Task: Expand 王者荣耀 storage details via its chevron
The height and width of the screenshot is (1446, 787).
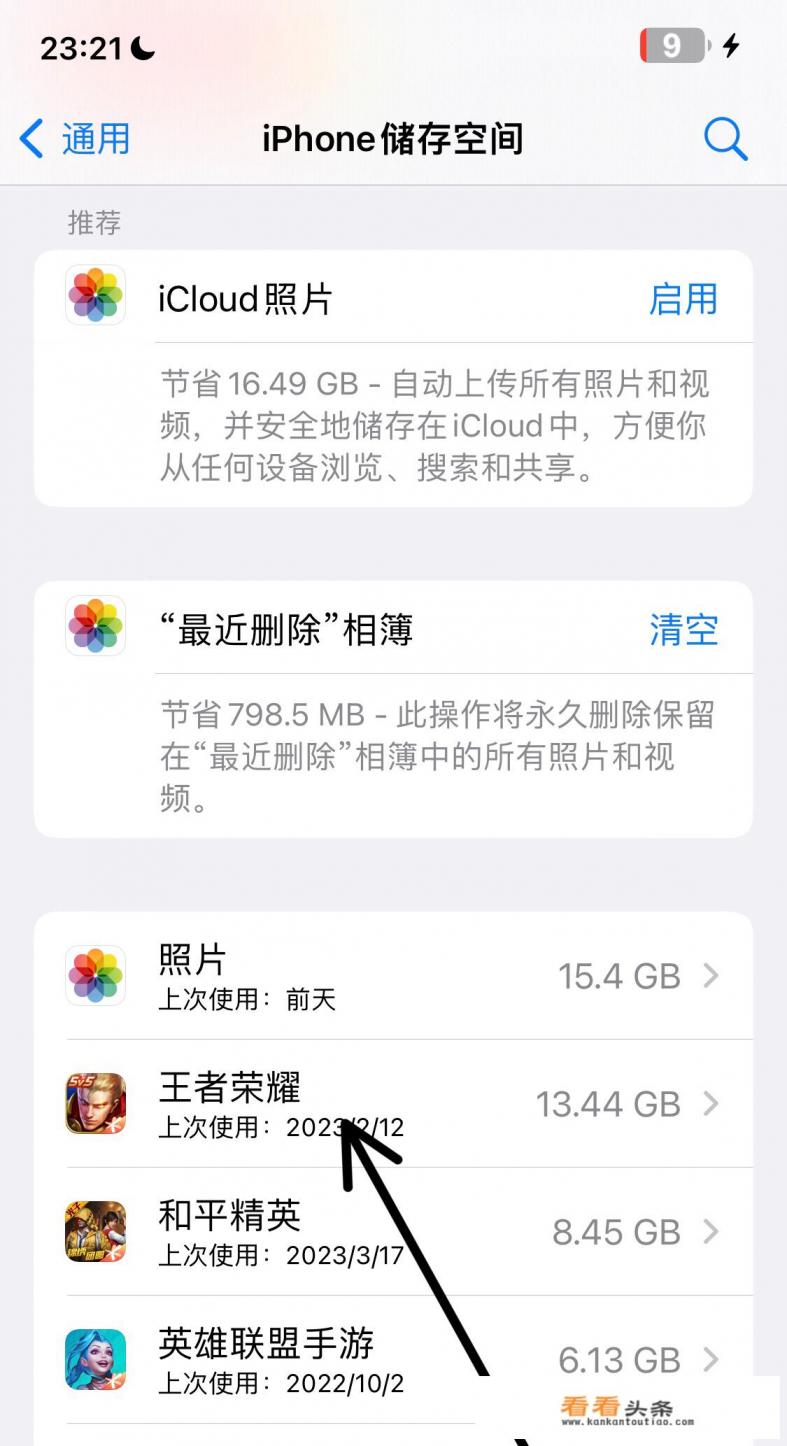Action: [712, 1104]
